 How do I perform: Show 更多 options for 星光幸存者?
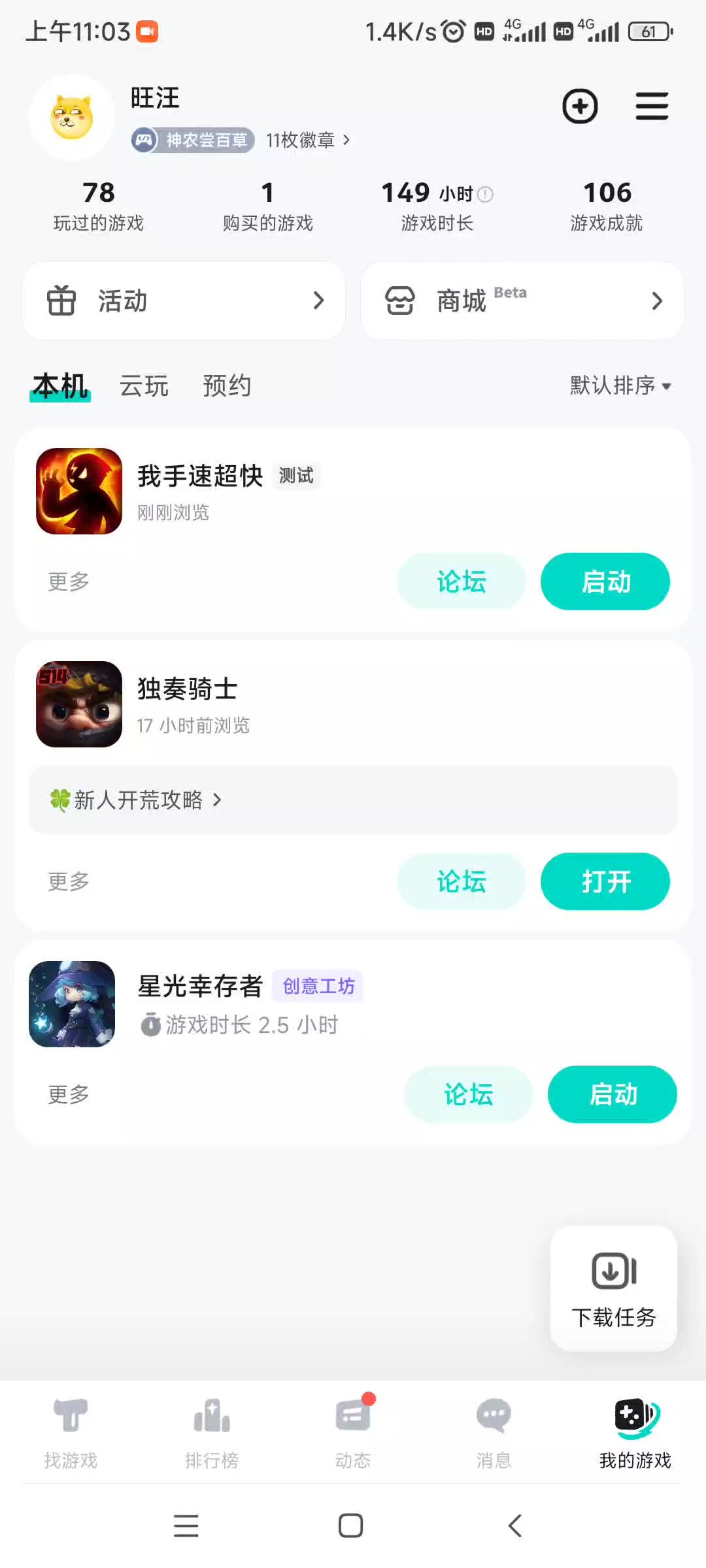(x=69, y=1094)
